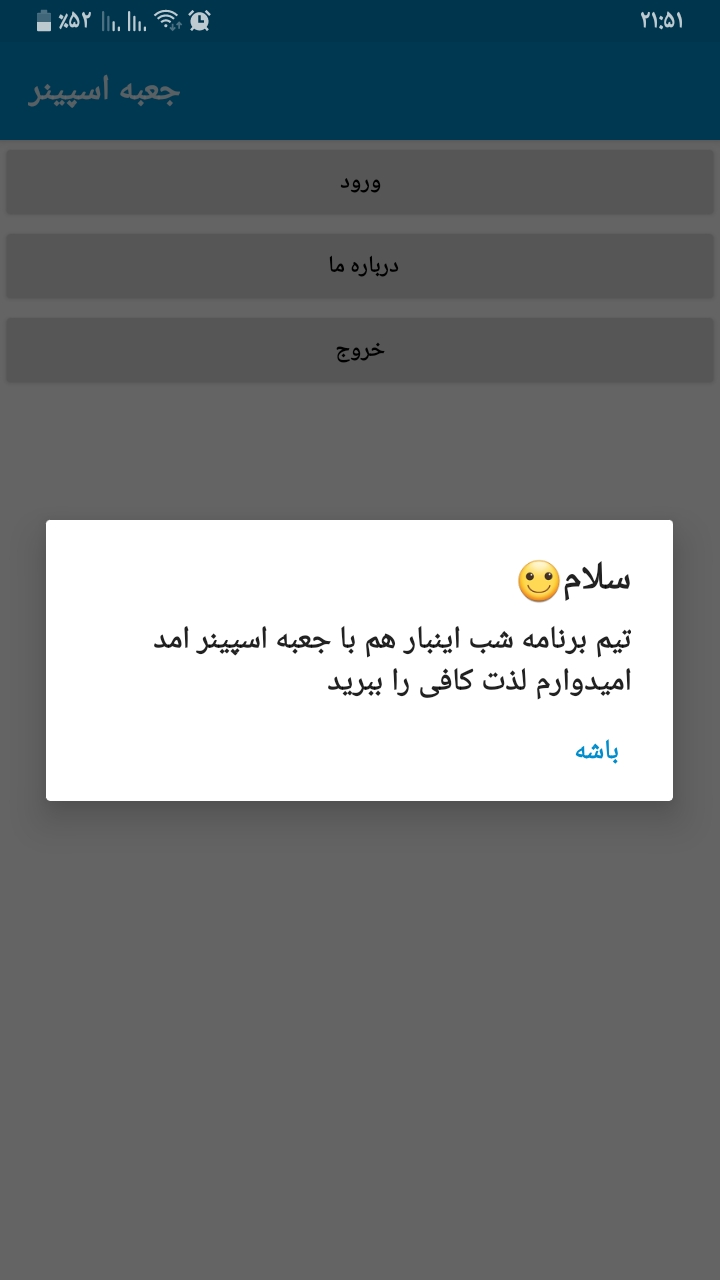Open the درباره ما page
Image resolution: width=720 pixels, height=1280 pixels.
coord(360,266)
